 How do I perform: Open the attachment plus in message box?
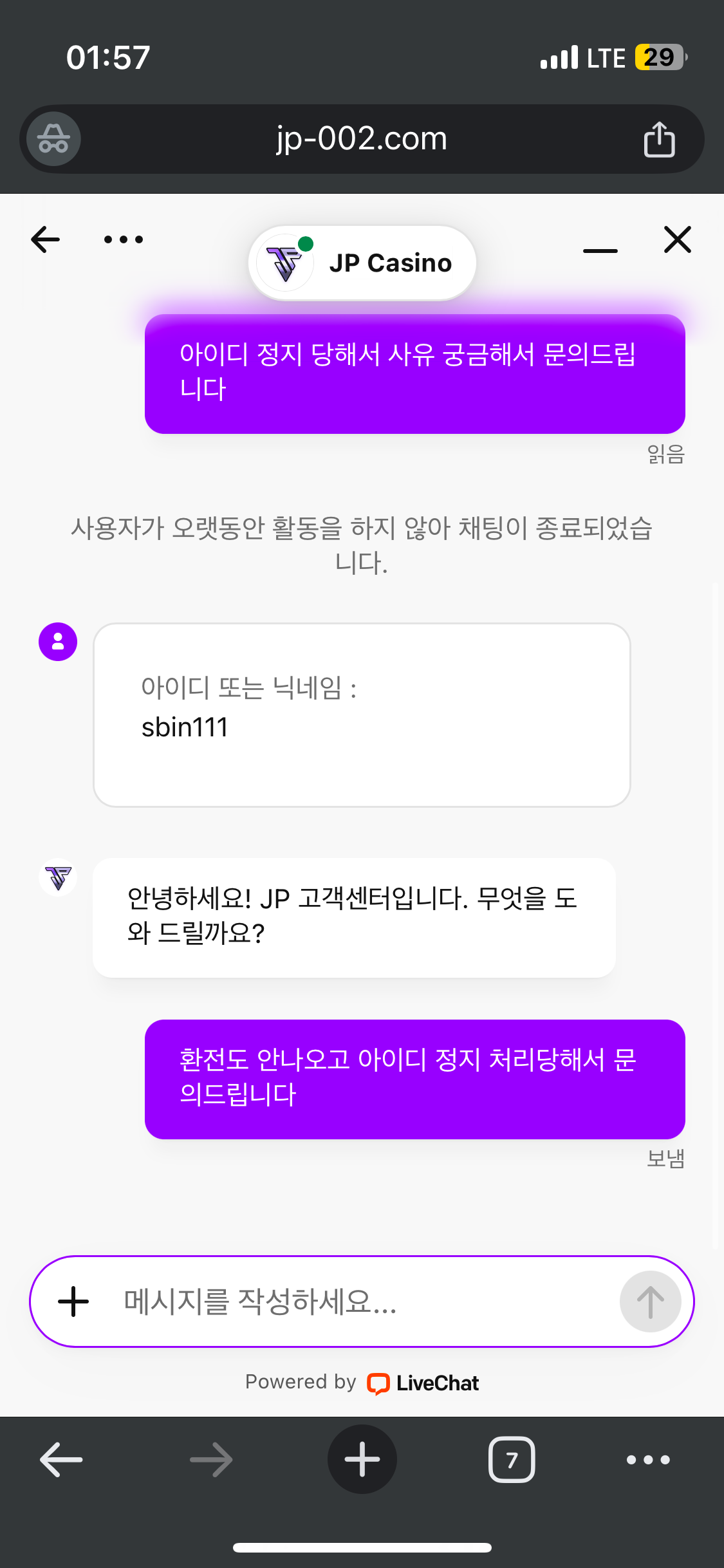coord(73,1302)
